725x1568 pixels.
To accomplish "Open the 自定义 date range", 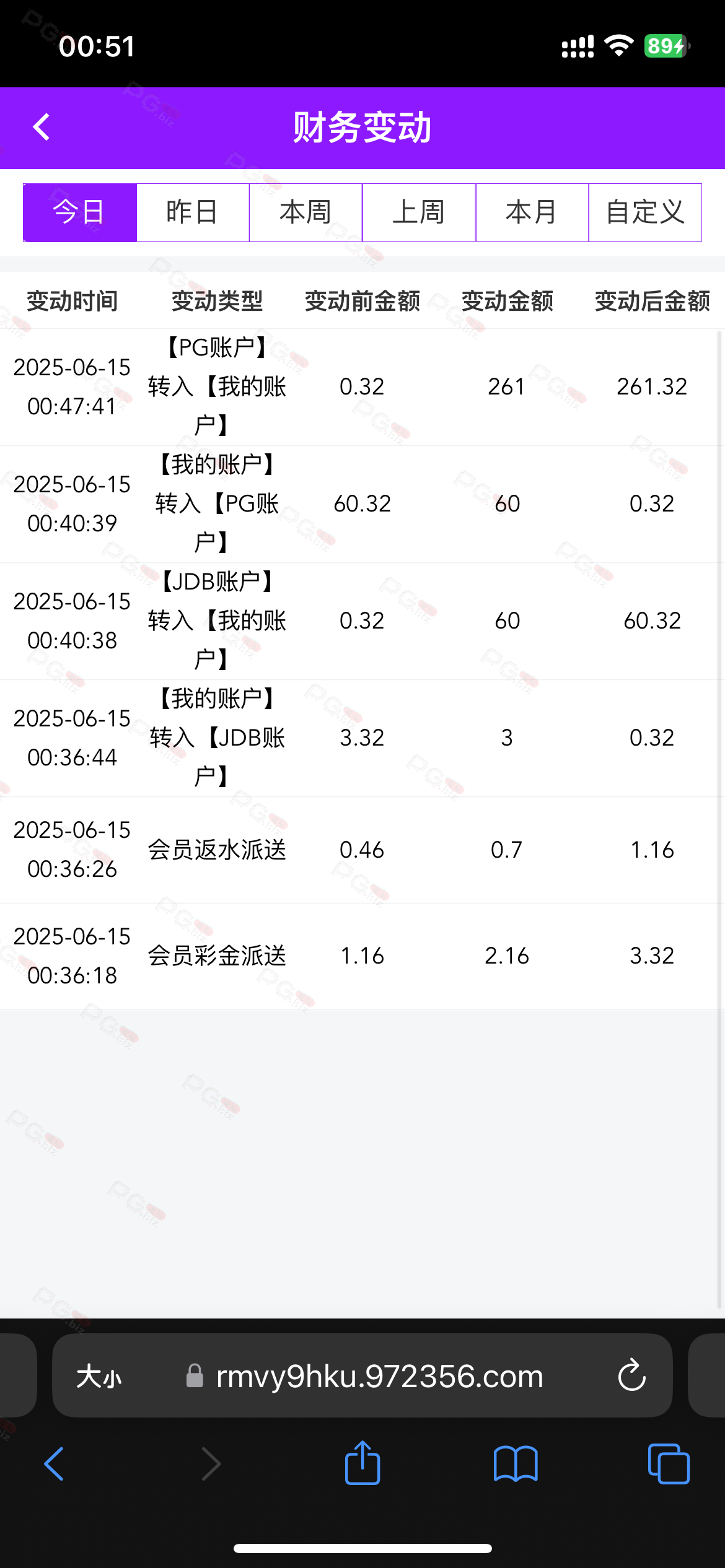I will 645,212.
